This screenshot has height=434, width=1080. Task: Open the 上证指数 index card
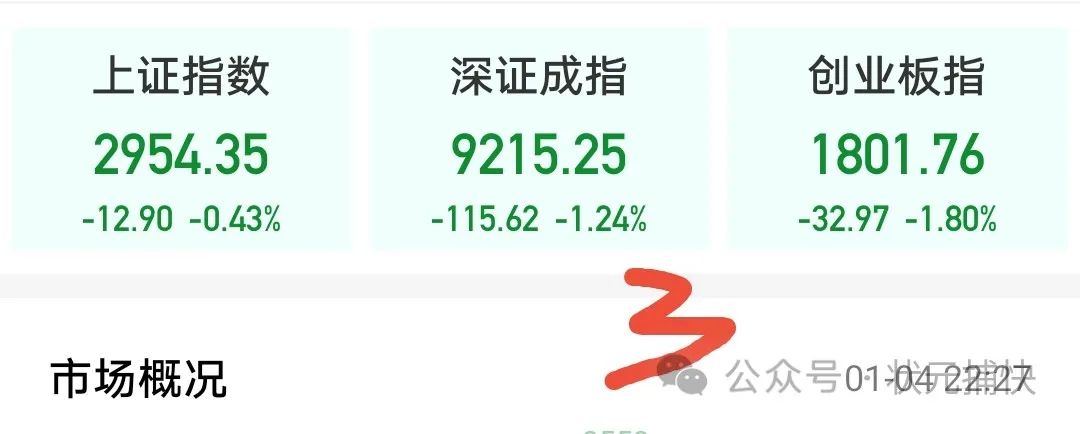pyautogui.click(x=181, y=140)
